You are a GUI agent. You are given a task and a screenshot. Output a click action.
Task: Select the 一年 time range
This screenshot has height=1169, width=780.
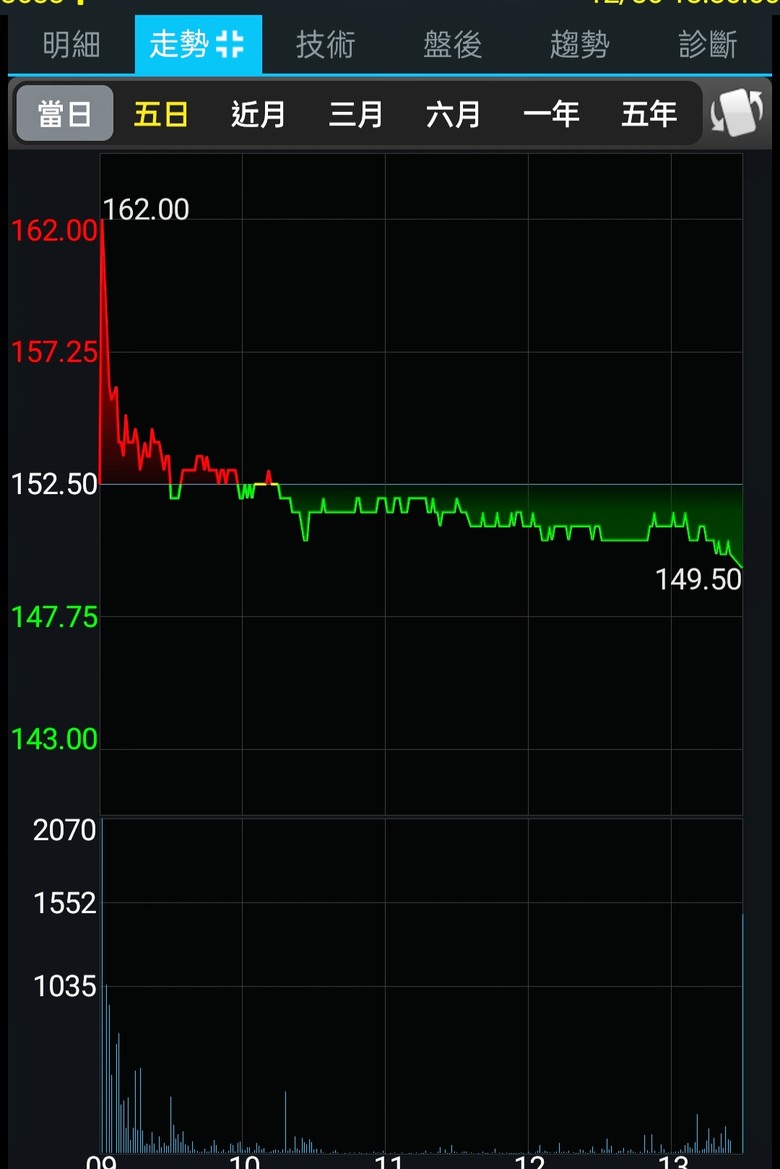tap(551, 114)
